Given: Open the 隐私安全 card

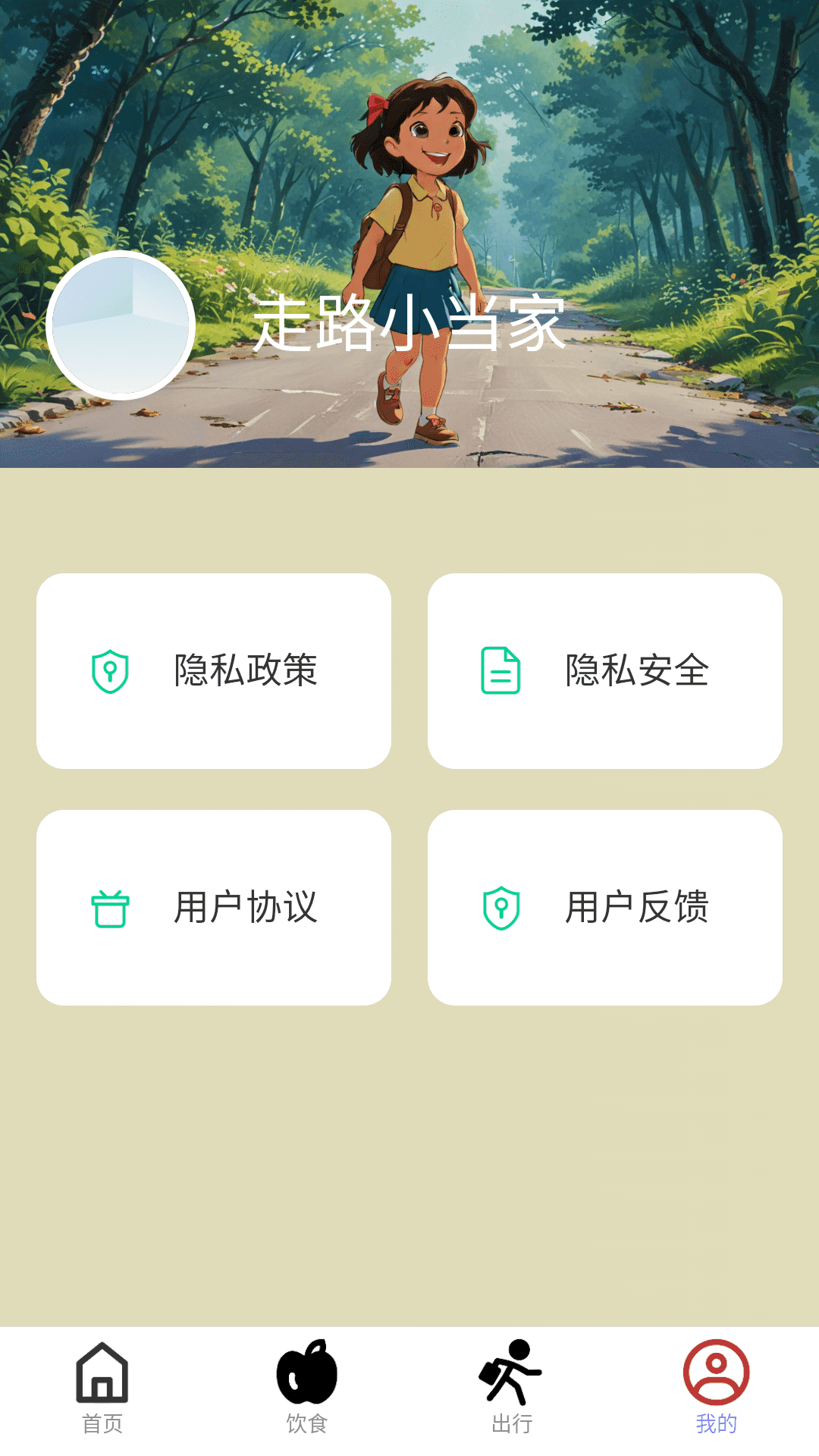Looking at the screenshot, I should click(604, 671).
